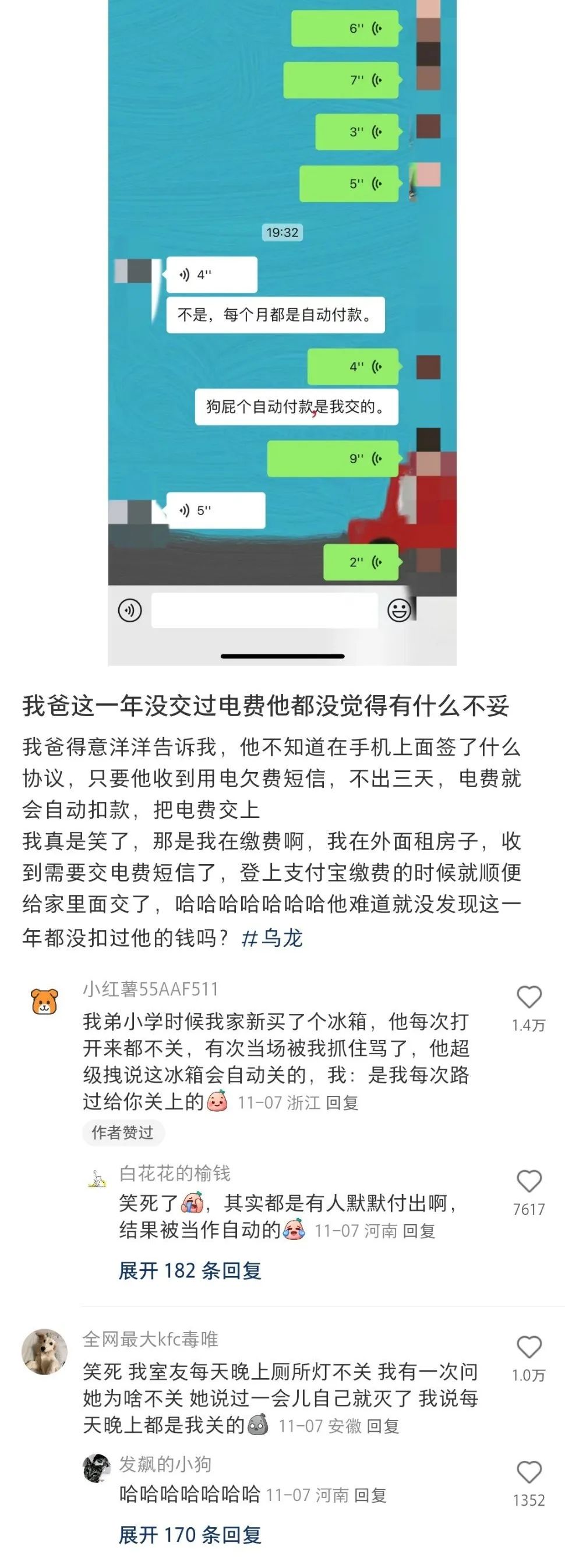Image resolution: width=565 pixels, height=1568 pixels.
Task: Open 发飙的小狗's profile avatar
Action: point(97,1468)
